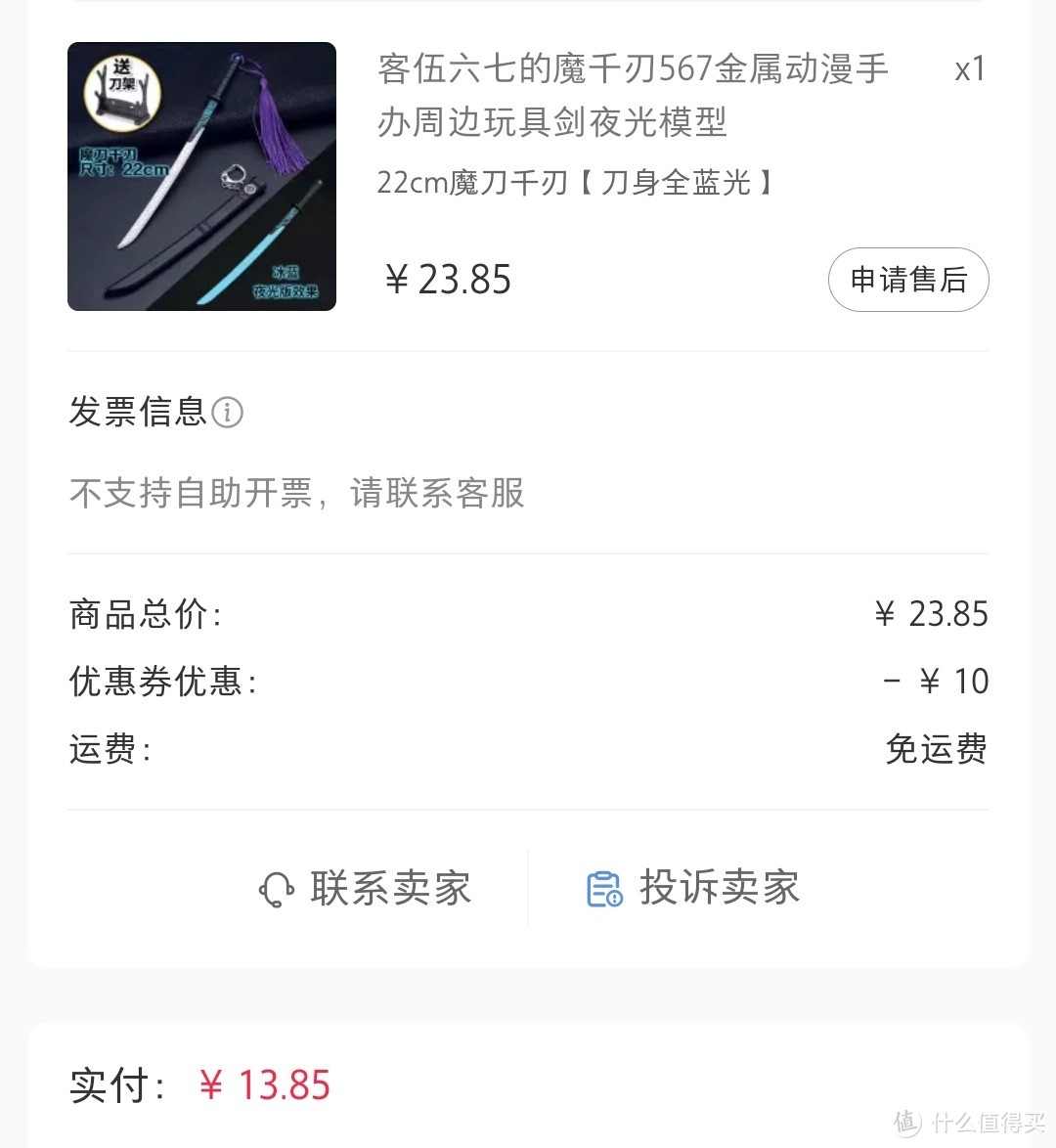Screen dimensions: 1056x1148
Task: Click the quantity label x1
Action: click(969, 69)
